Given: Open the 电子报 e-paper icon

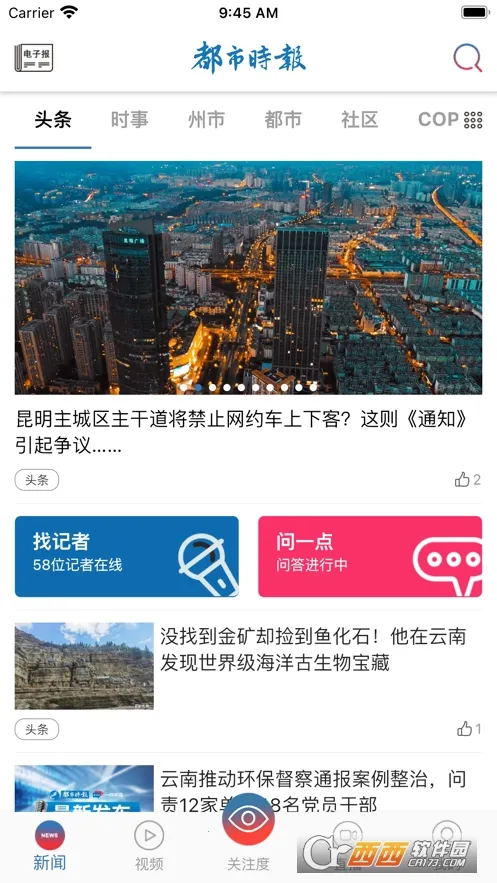Looking at the screenshot, I should coord(34,58).
